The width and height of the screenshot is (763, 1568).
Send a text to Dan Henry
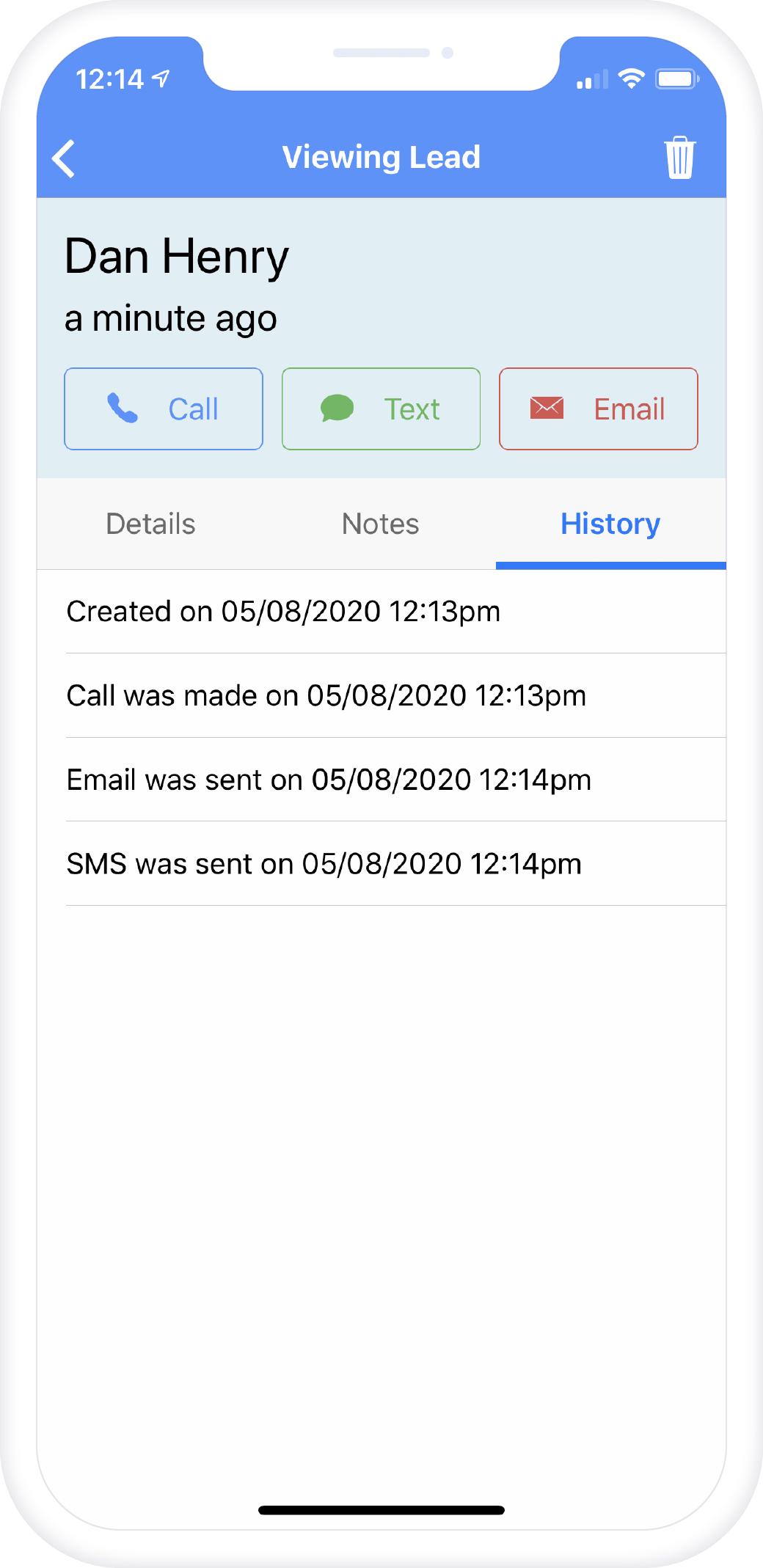(x=381, y=409)
